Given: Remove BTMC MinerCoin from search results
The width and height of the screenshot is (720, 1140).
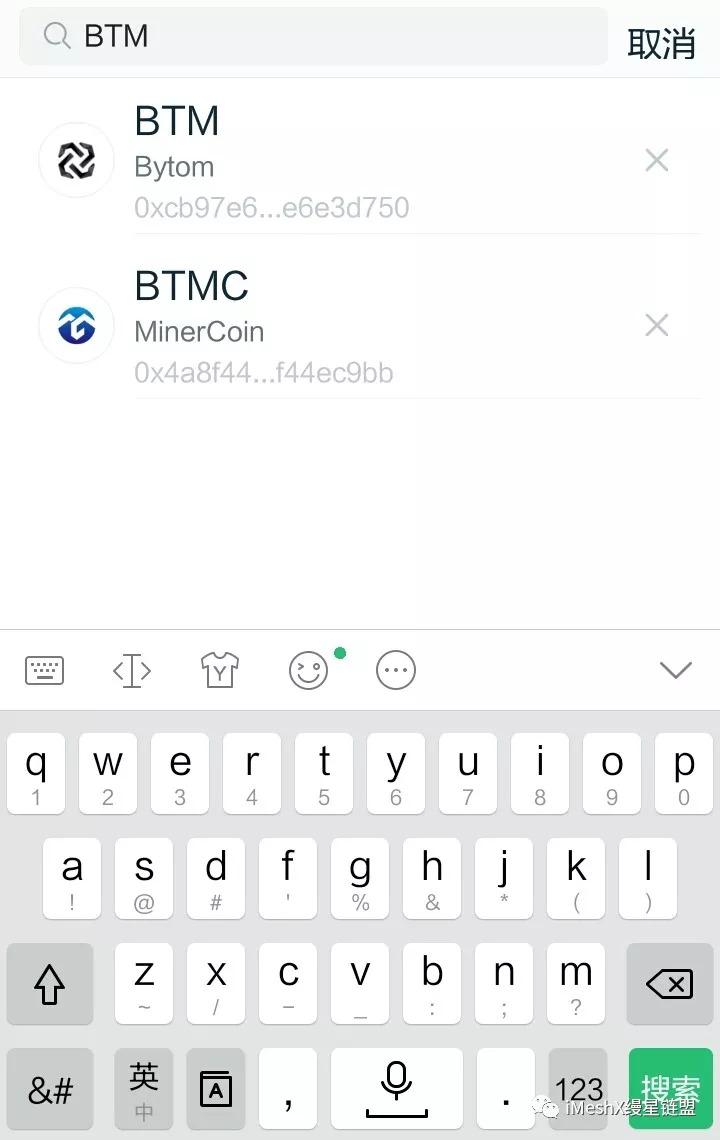Looking at the screenshot, I should click(x=656, y=325).
